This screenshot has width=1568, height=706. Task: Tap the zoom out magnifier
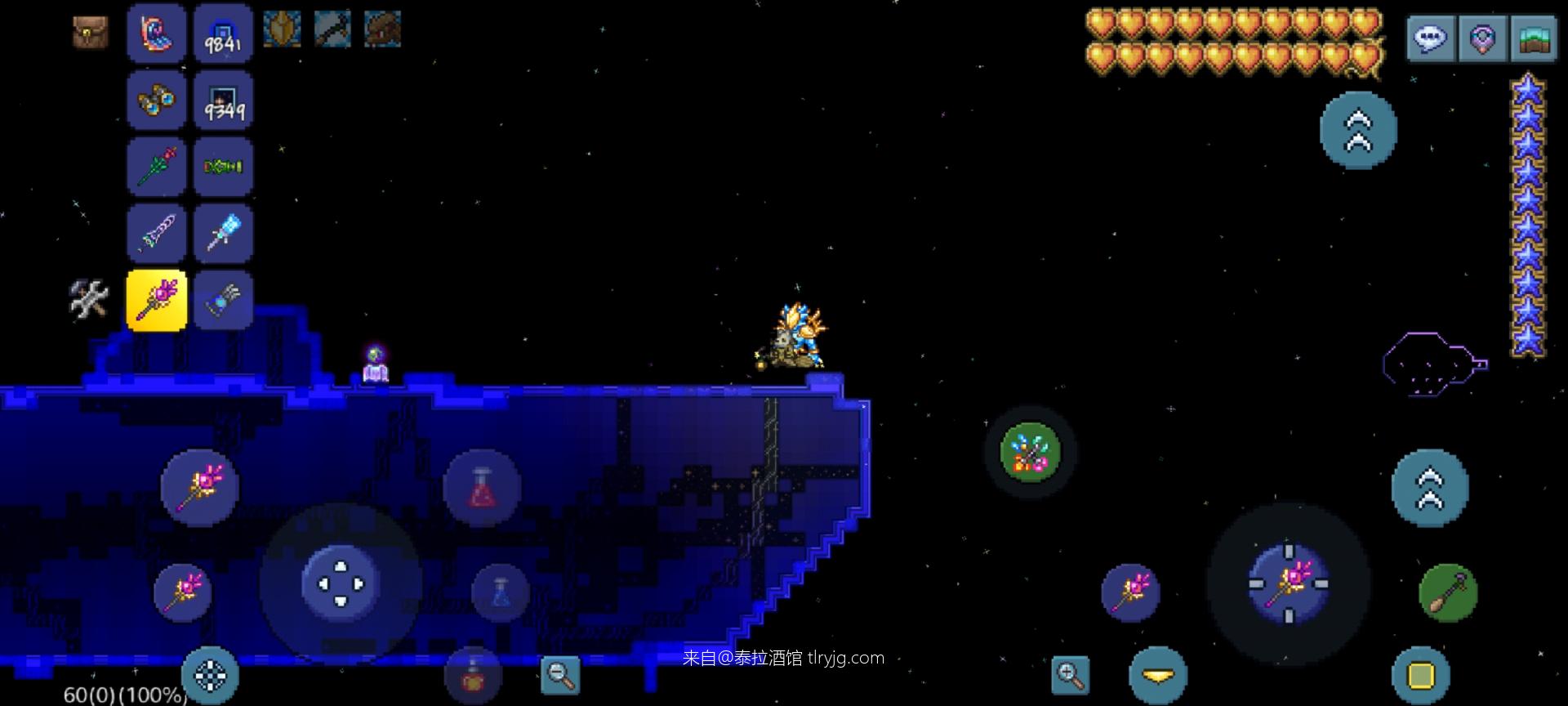pos(560,674)
